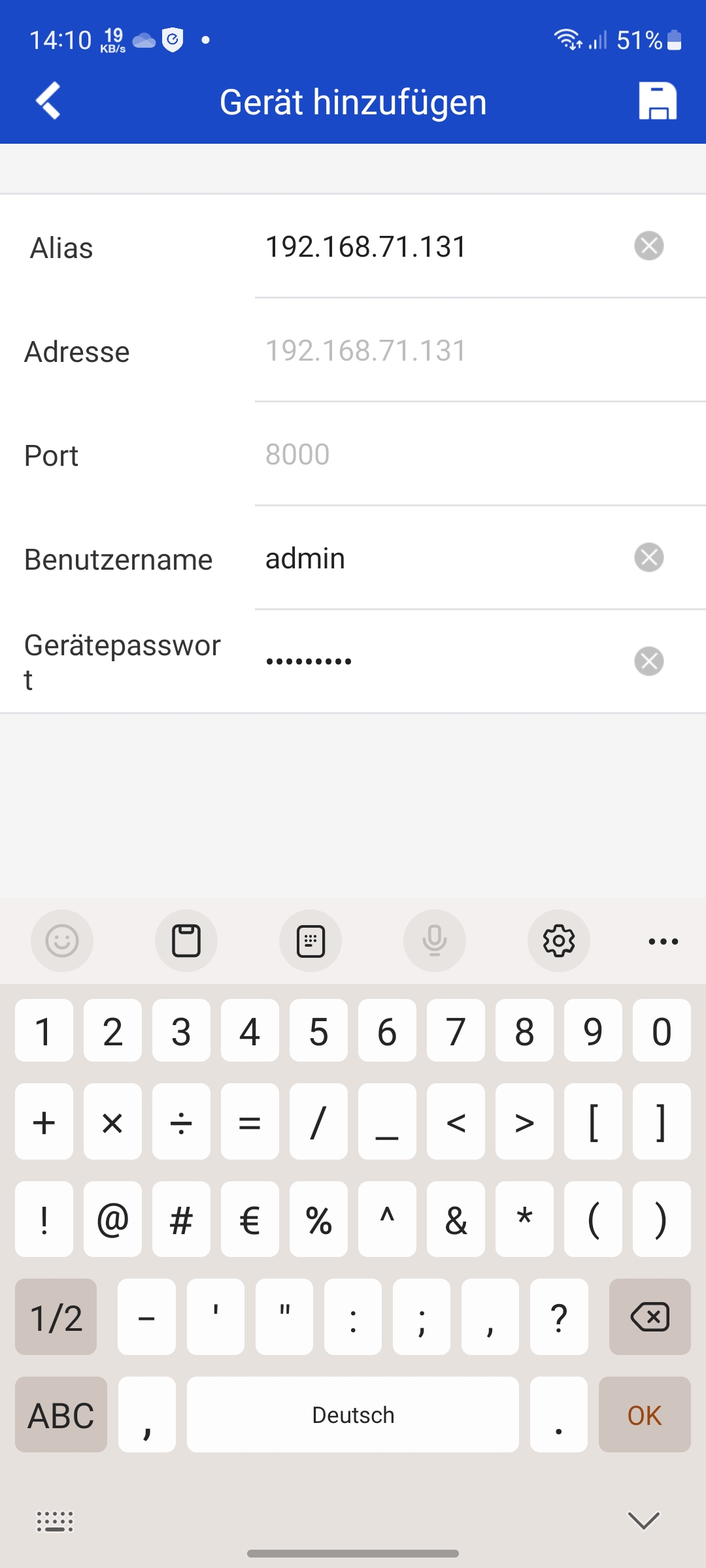Tap the Port field showing 8000
706x1568 pixels.
(x=480, y=455)
